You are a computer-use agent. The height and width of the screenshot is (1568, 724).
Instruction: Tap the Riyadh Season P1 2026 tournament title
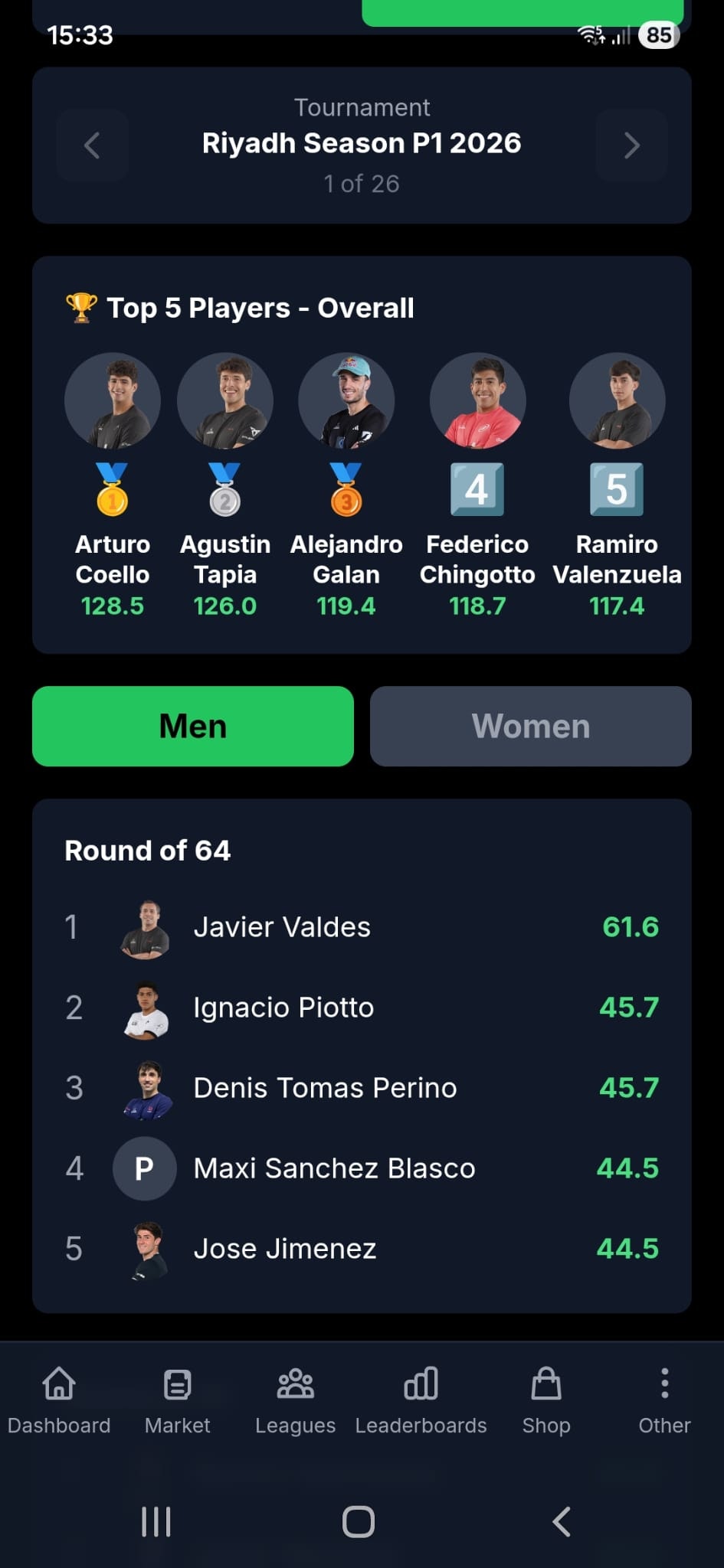pos(362,143)
